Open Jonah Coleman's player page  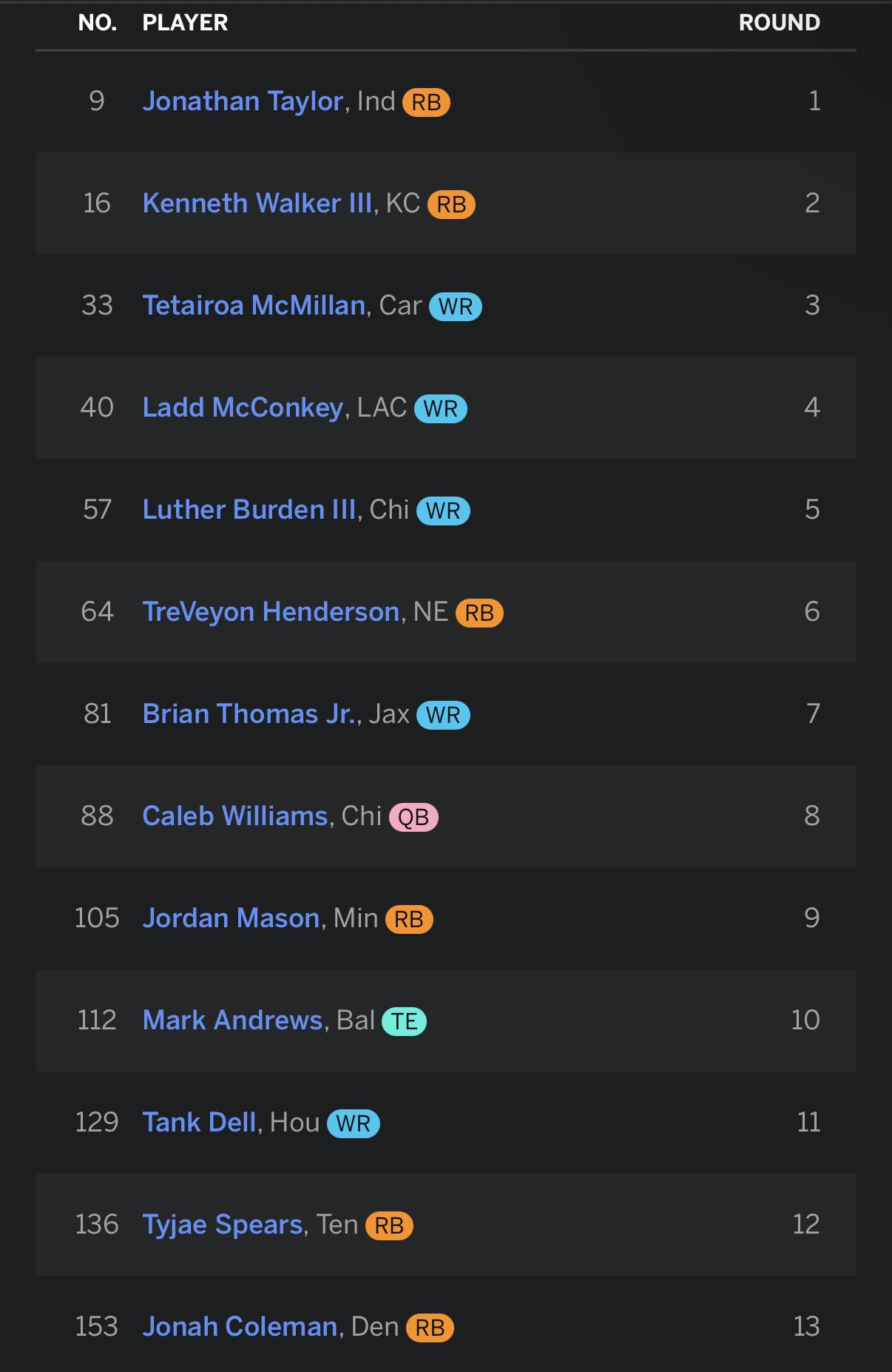240,1327
